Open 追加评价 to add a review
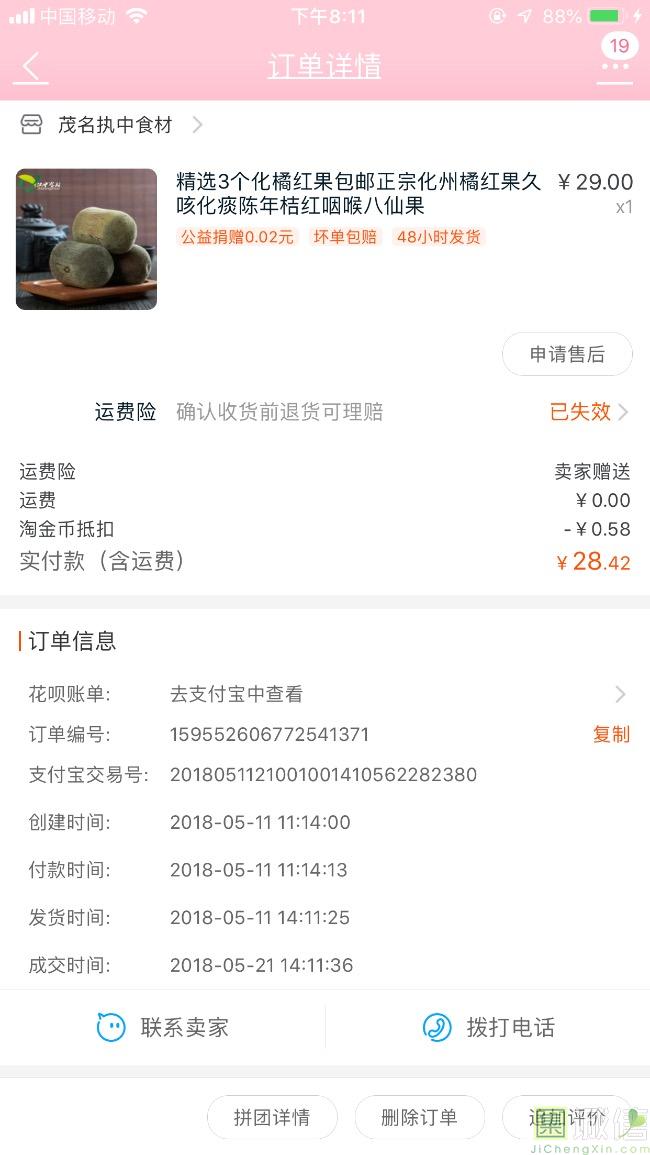 click(567, 1117)
